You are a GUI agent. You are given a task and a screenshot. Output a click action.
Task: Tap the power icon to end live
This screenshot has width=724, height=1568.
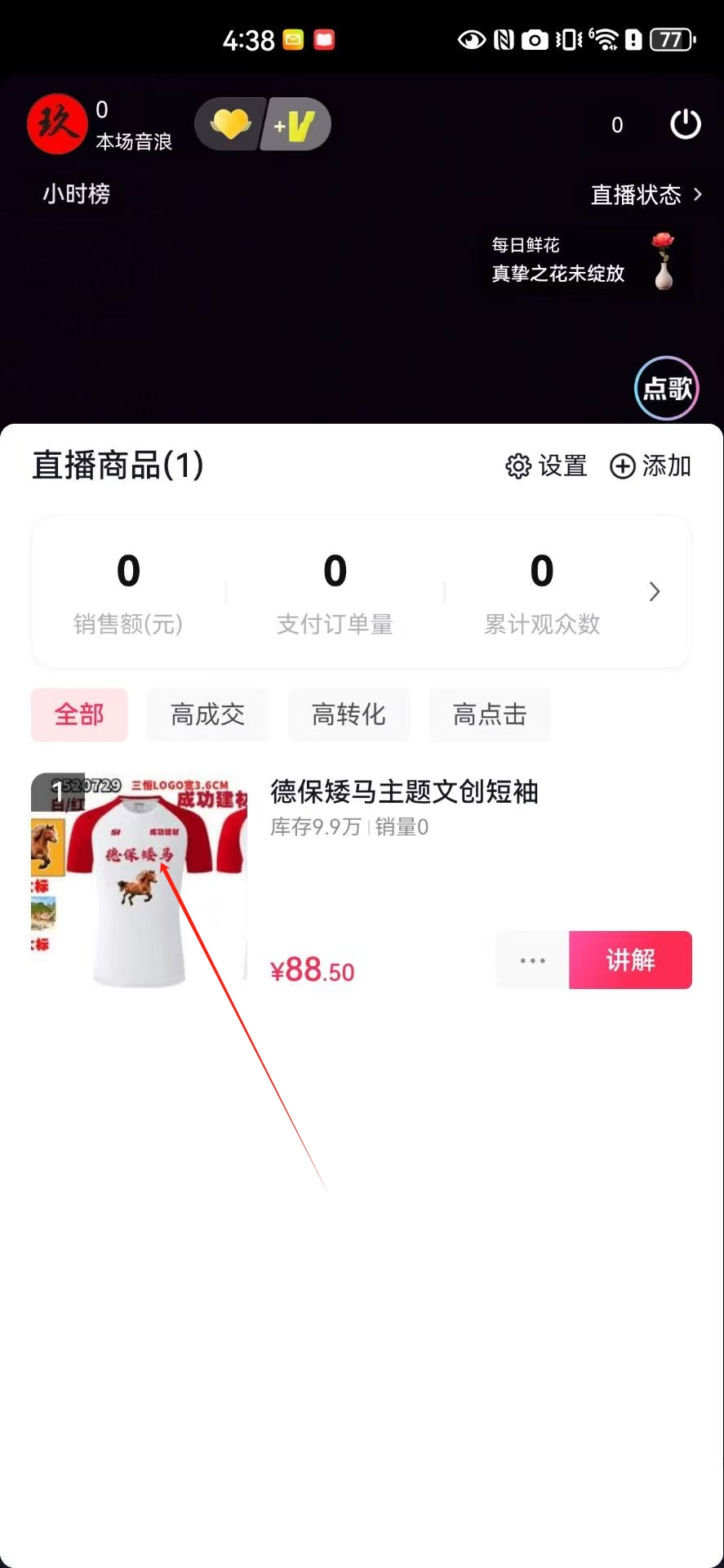684,124
